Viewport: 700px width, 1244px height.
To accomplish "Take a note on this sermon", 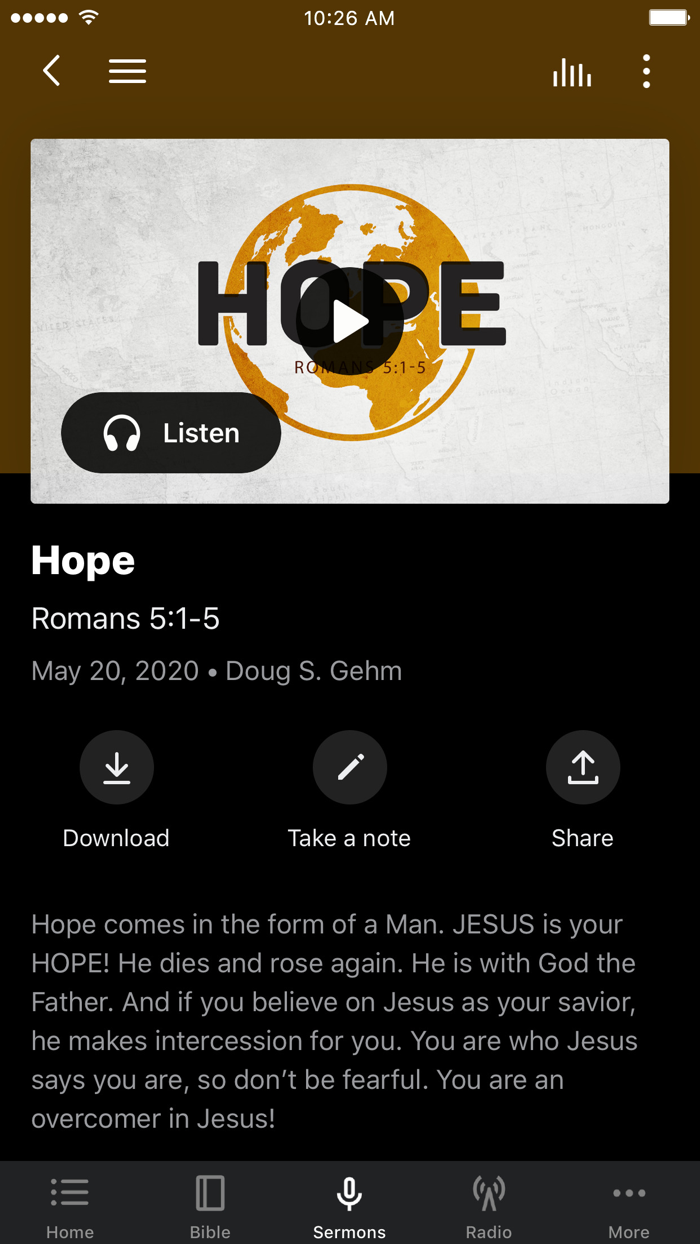I will [x=350, y=768].
